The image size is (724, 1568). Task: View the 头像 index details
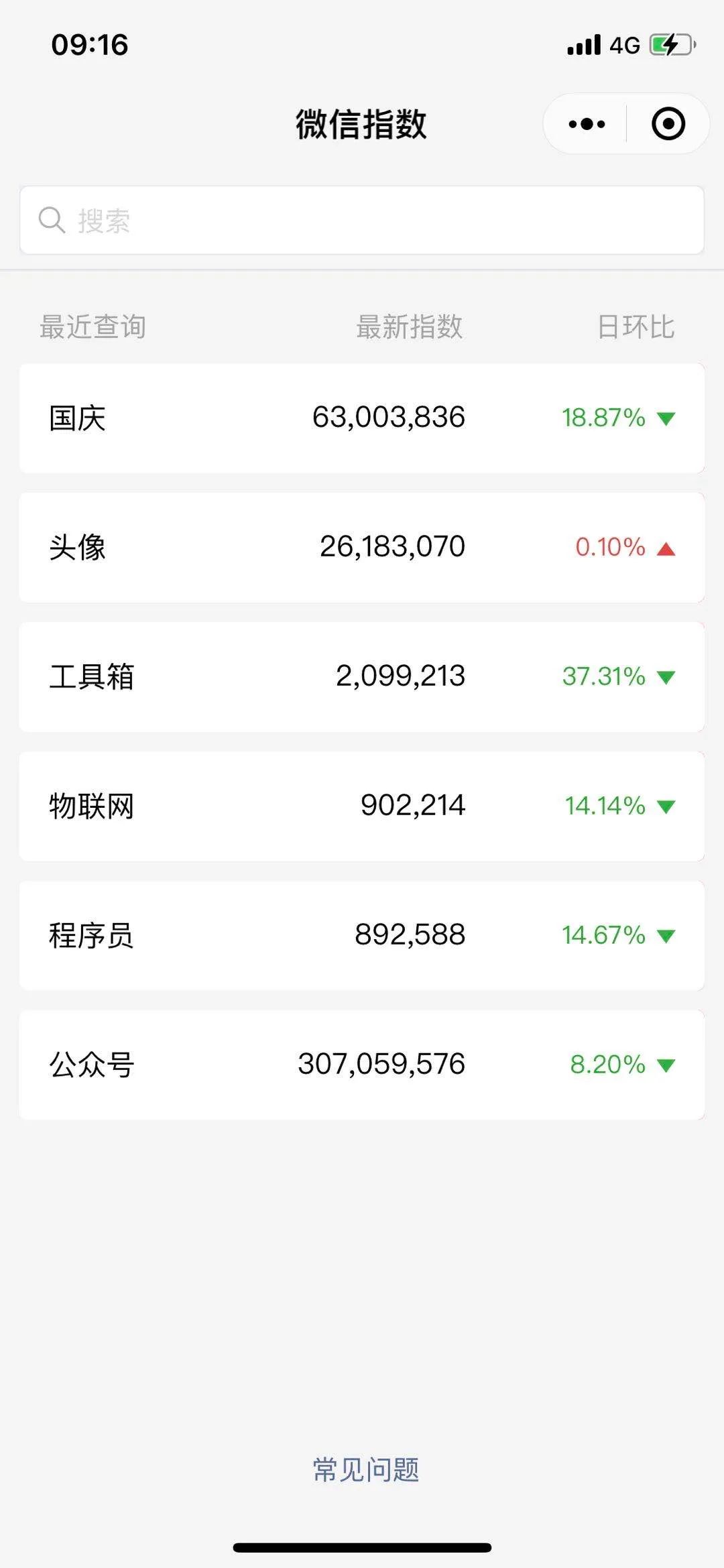(362, 548)
